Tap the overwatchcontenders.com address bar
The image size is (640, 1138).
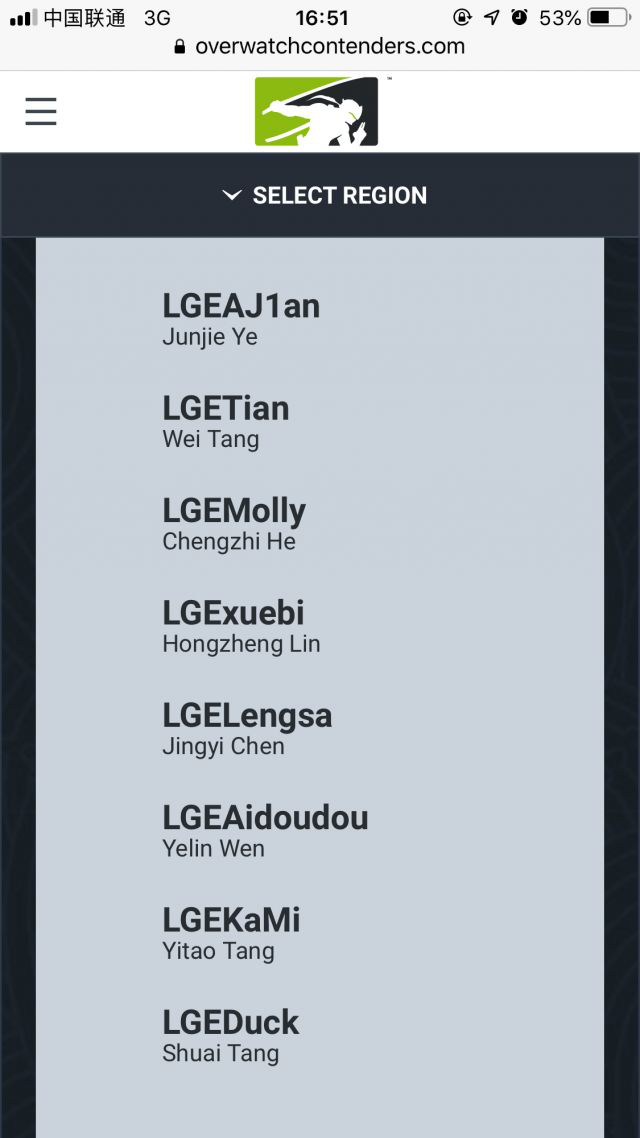(320, 46)
